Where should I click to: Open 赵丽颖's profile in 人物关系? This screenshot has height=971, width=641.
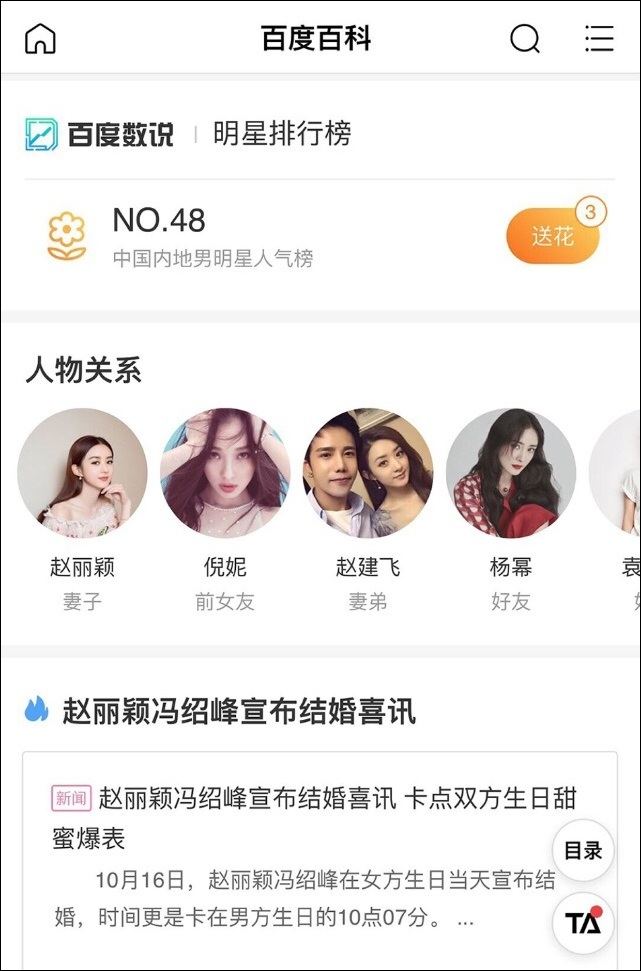pyautogui.click(x=82, y=473)
